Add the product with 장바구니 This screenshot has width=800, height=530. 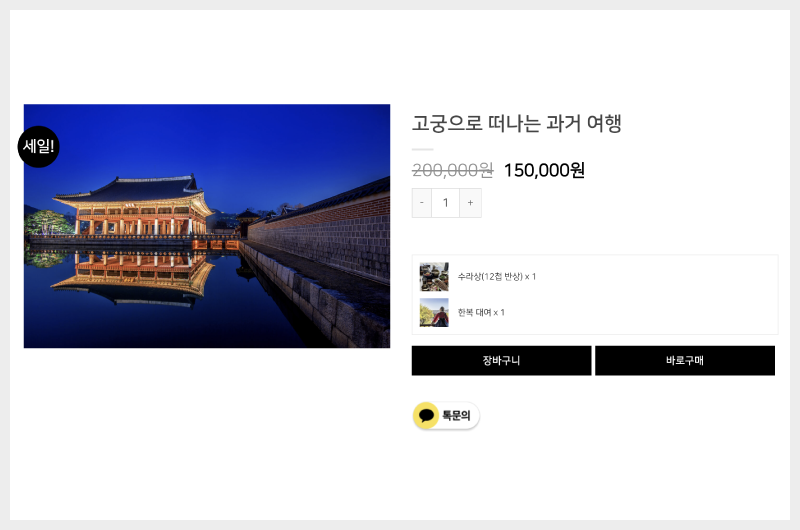[501, 361]
